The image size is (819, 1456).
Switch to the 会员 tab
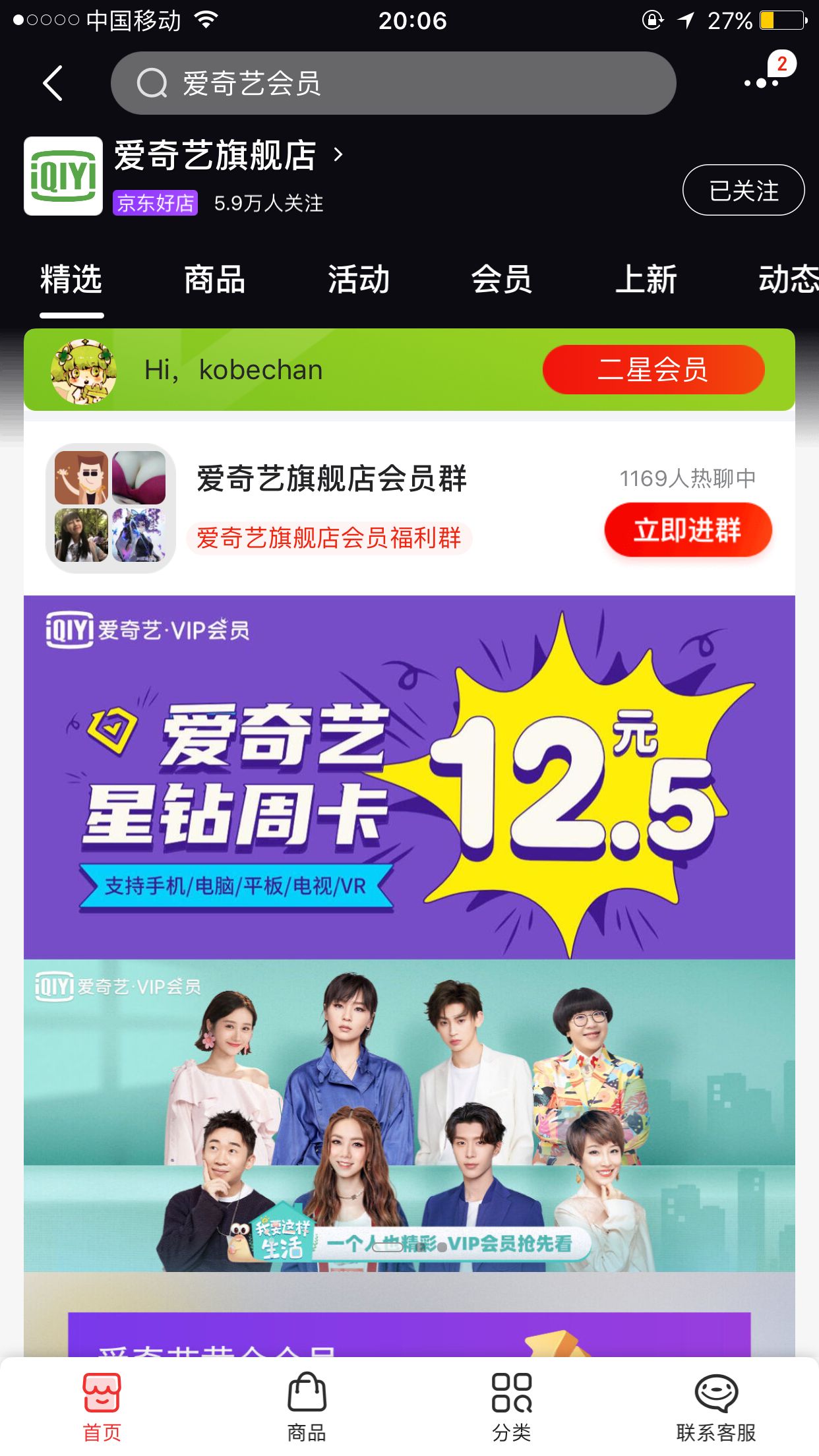tap(501, 280)
